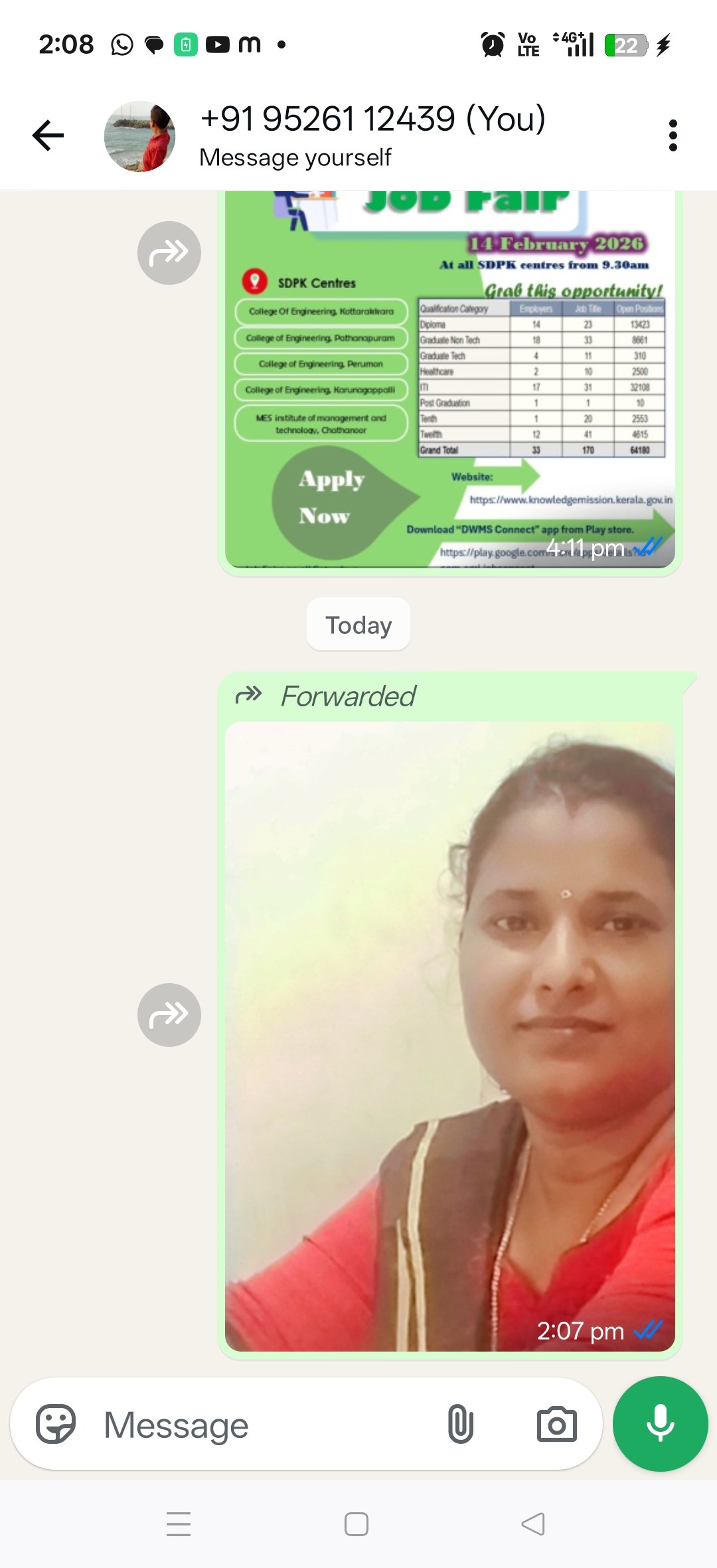
Task: Forward the selfie photo message
Action: (169, 1014)
